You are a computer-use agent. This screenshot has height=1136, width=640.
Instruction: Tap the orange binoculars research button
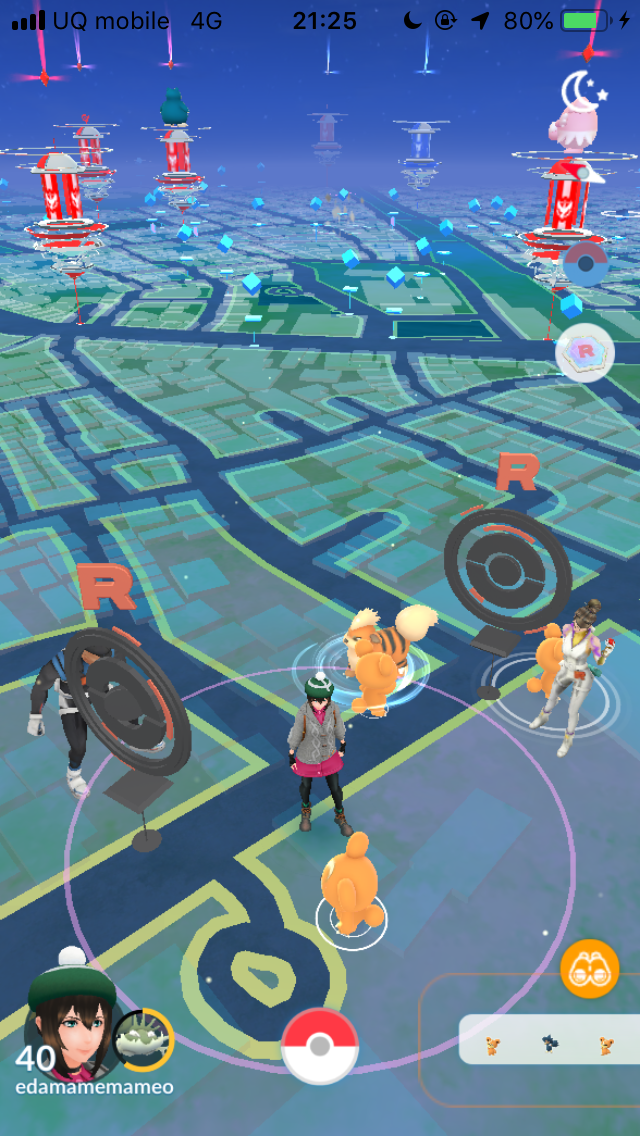click(590, 968)
